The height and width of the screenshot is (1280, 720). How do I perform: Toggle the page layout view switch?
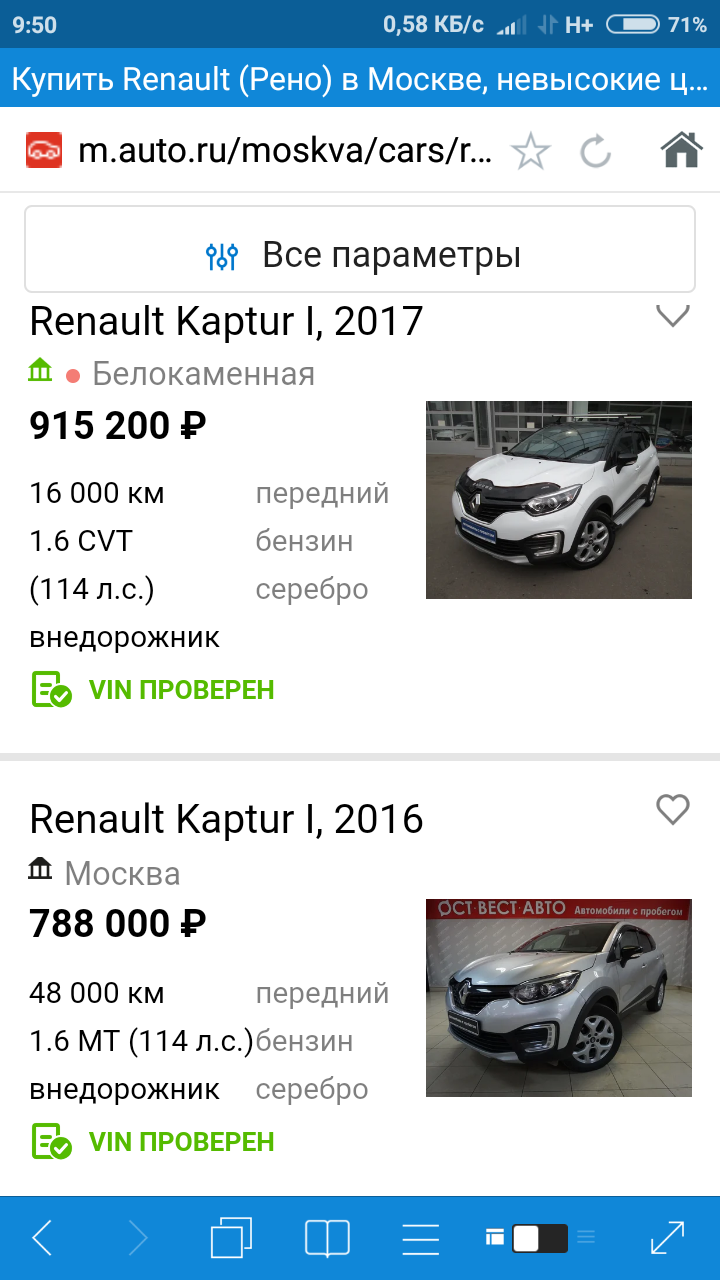coord(540,1238)
